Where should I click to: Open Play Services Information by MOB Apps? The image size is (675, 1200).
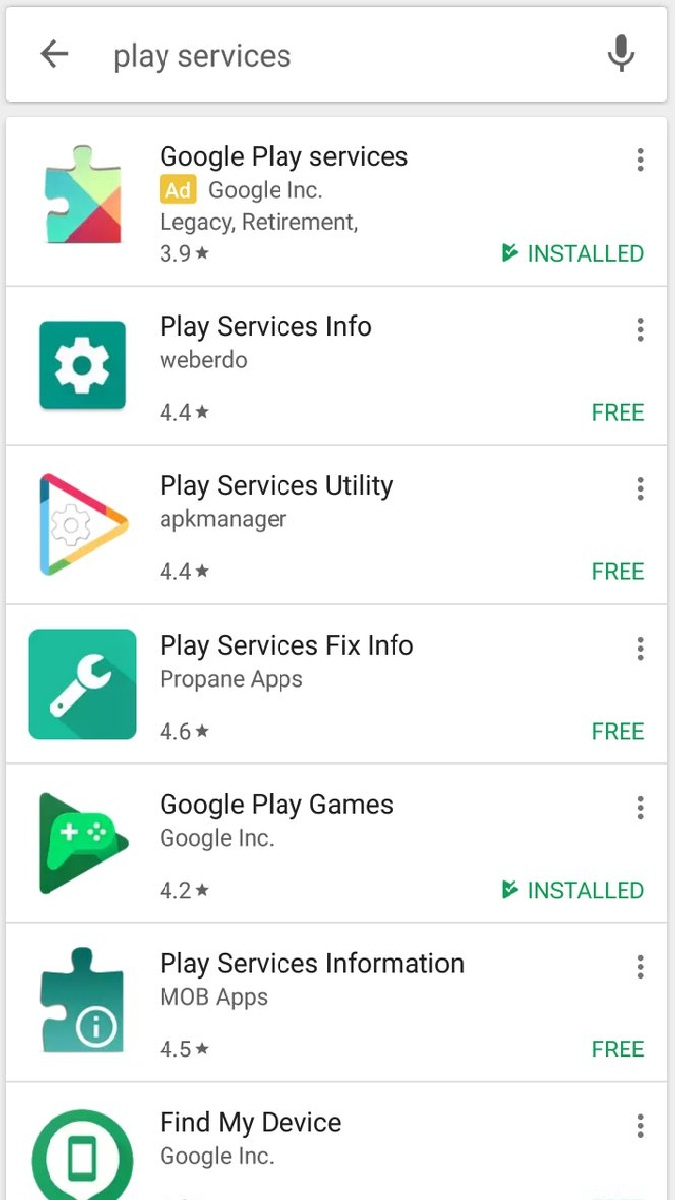coord(312,964)
